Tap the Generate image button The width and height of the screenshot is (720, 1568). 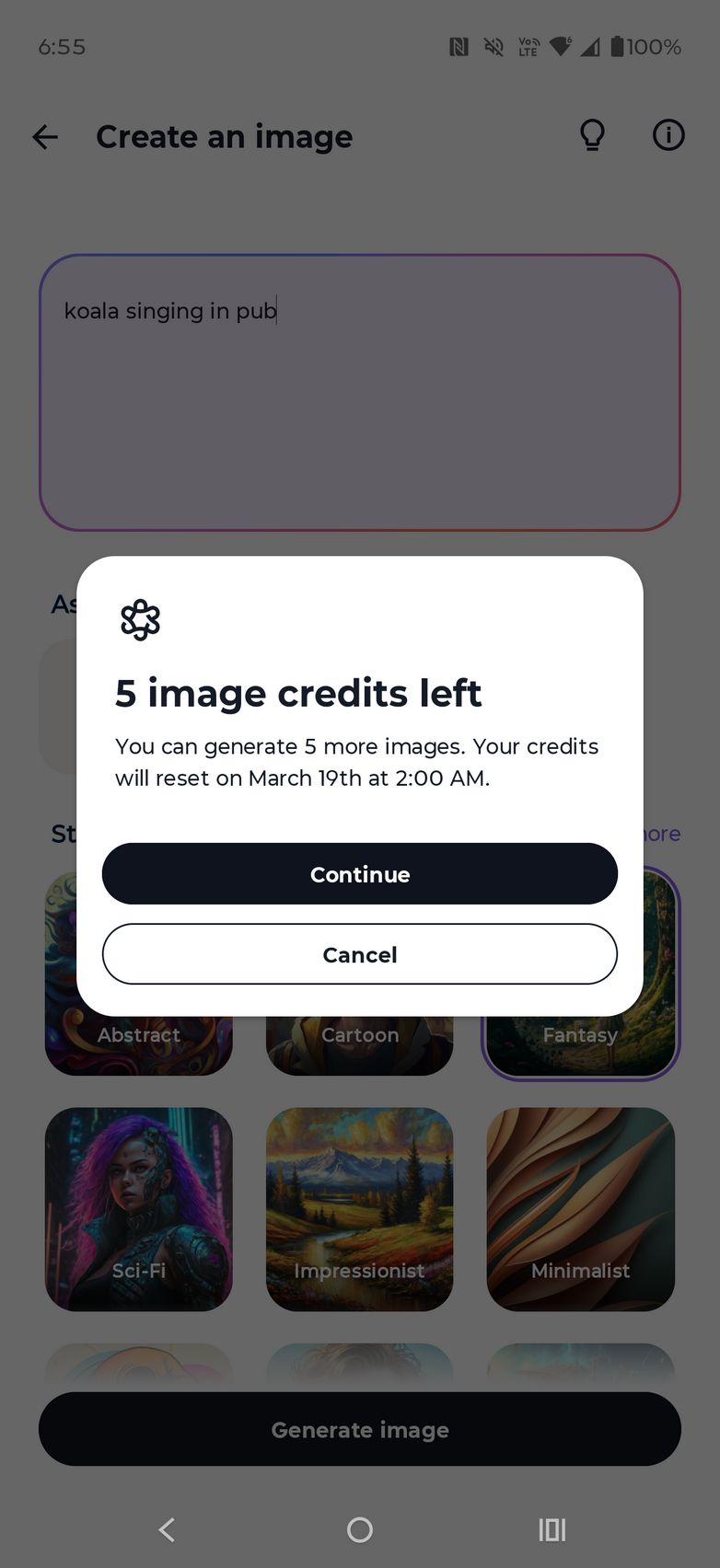(x=359, y=1429)
